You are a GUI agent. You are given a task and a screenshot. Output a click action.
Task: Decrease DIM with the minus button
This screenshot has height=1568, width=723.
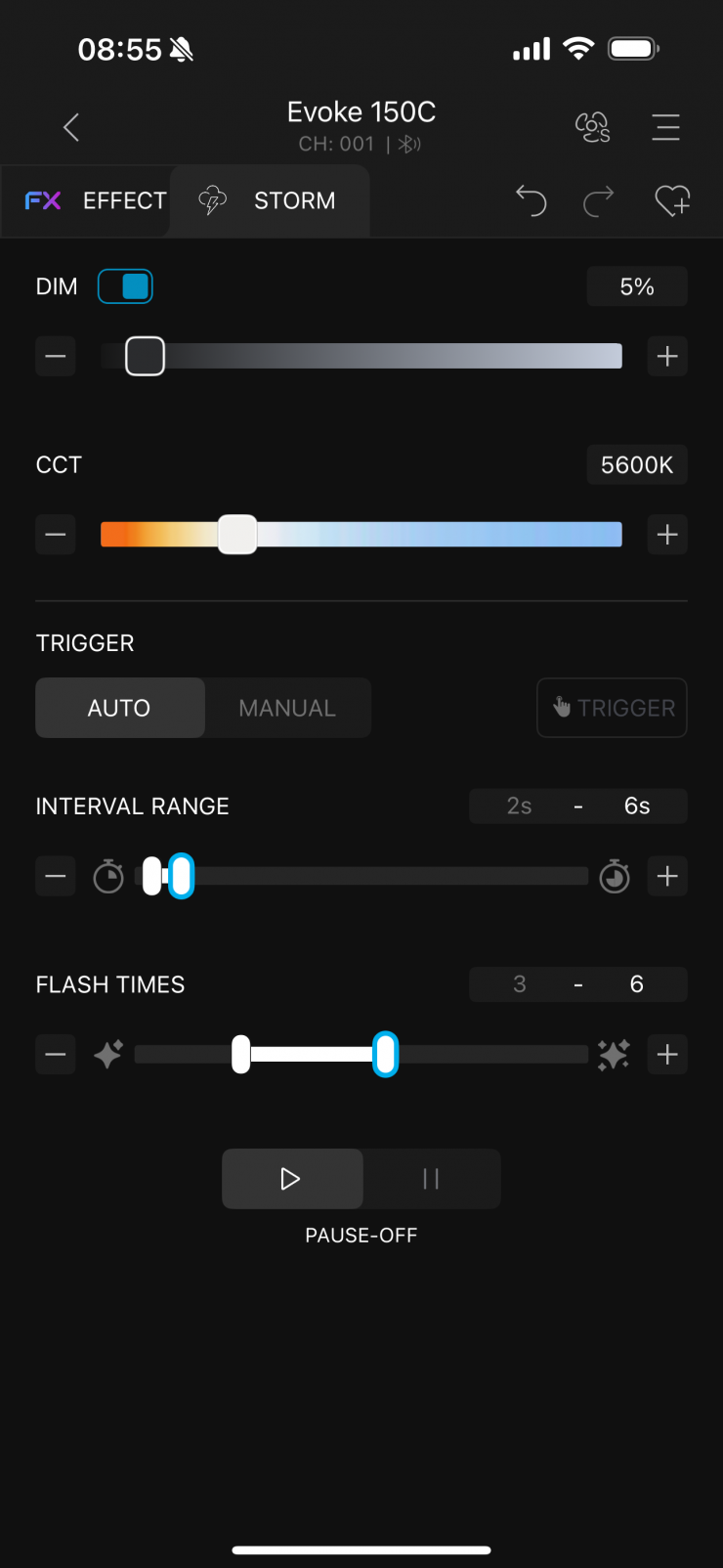click(56, 356)
